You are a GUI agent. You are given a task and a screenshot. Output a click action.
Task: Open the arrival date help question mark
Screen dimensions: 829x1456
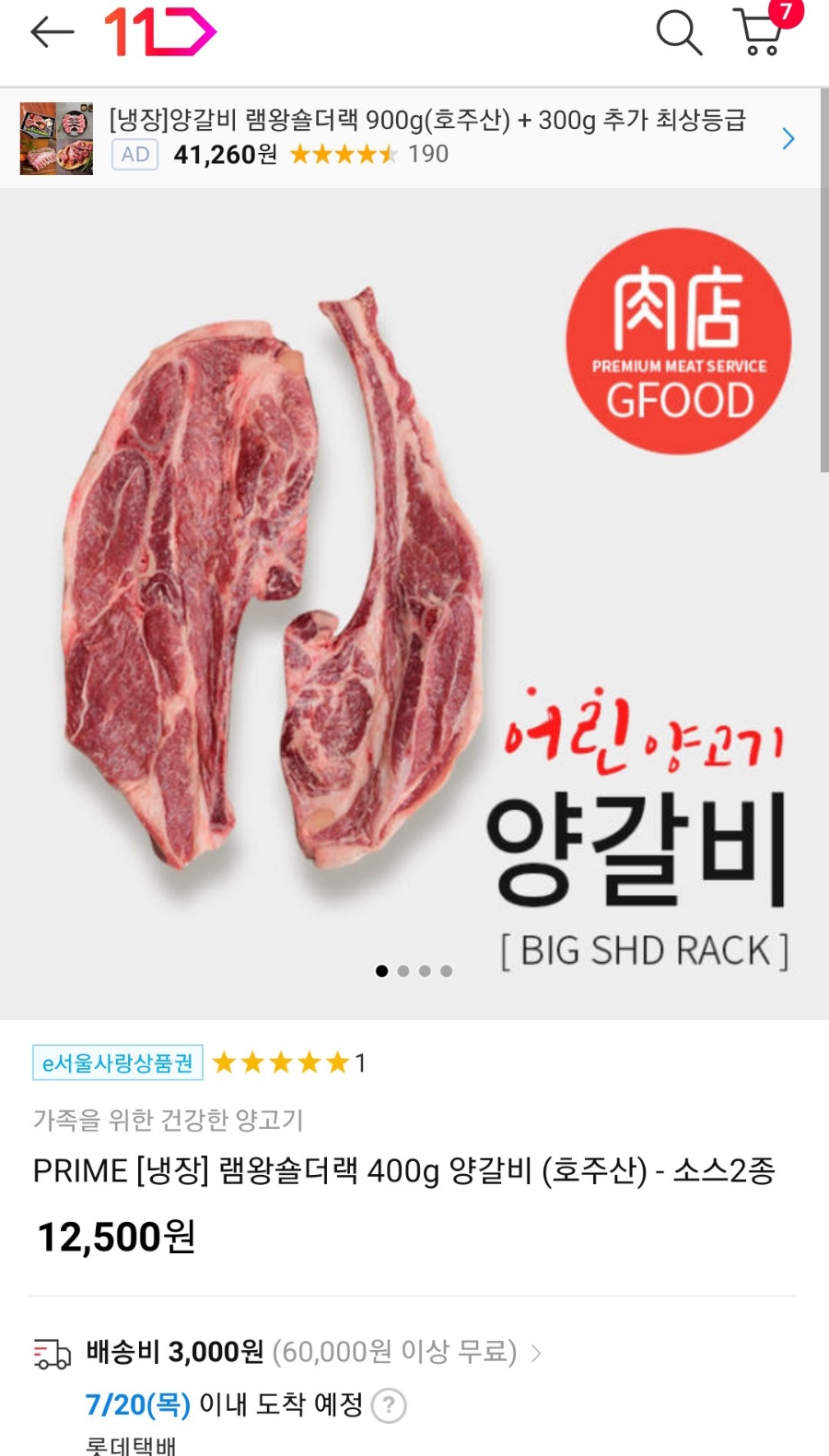[389, 1405]
